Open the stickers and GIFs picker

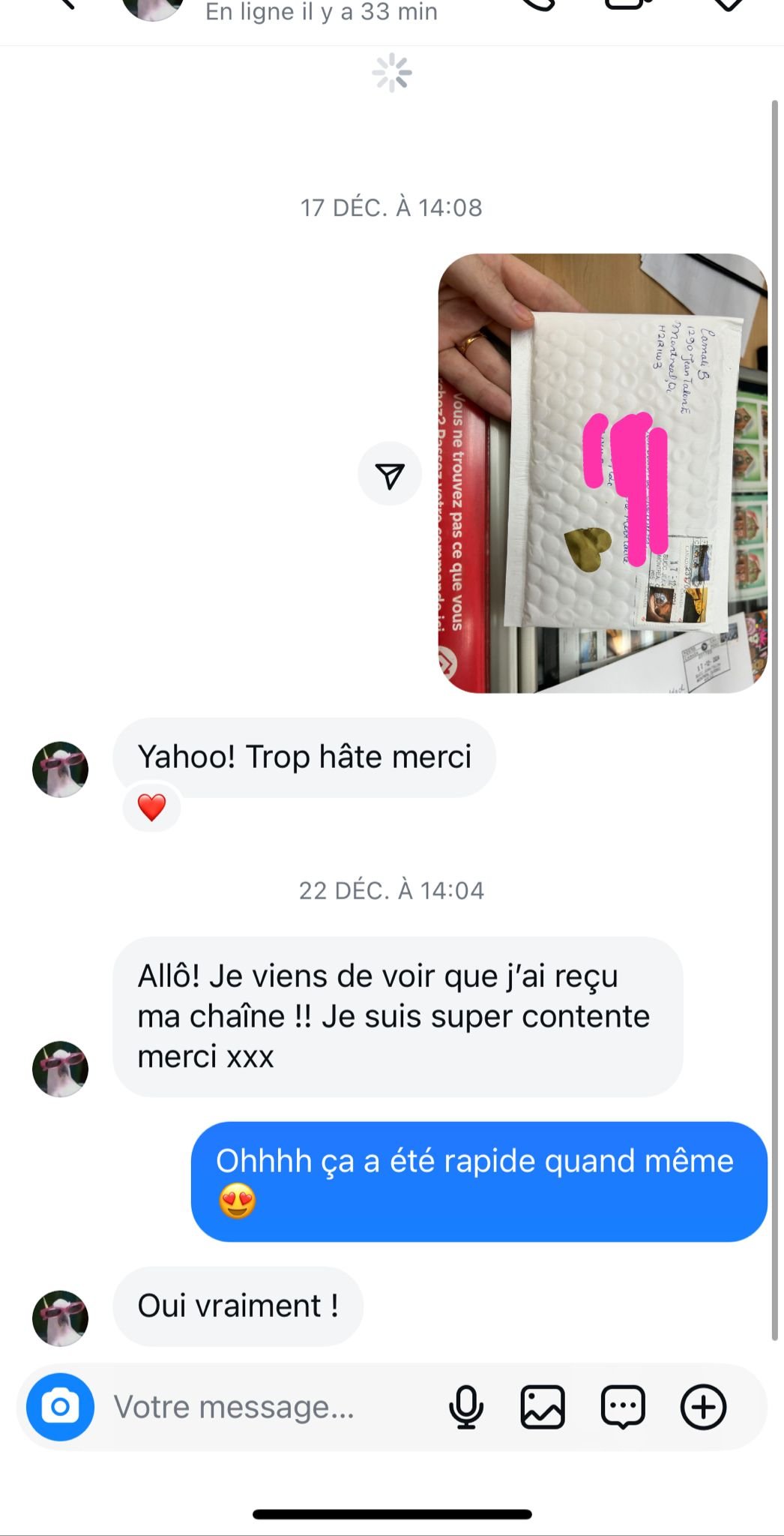coord(623,1407)
